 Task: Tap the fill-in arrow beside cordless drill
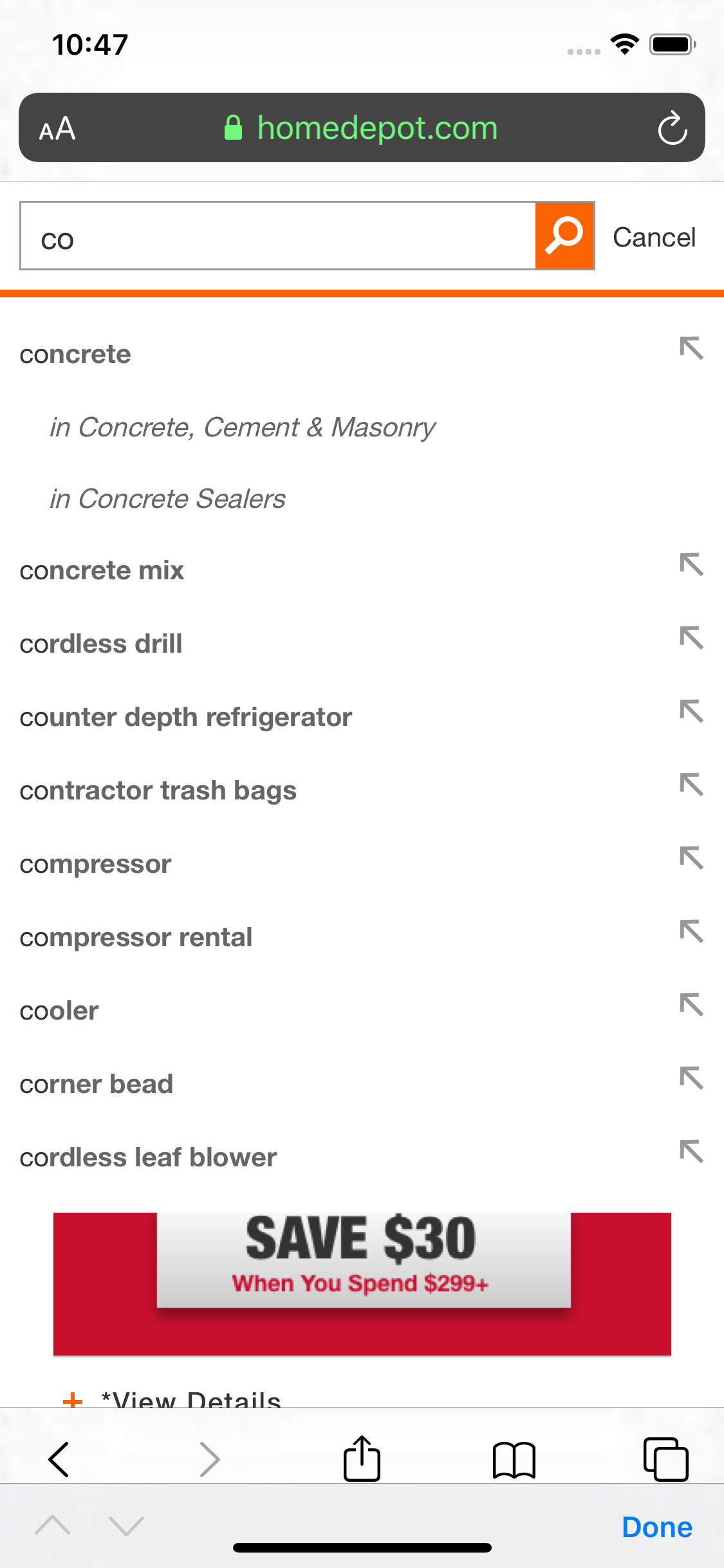(x=692, y=640)
